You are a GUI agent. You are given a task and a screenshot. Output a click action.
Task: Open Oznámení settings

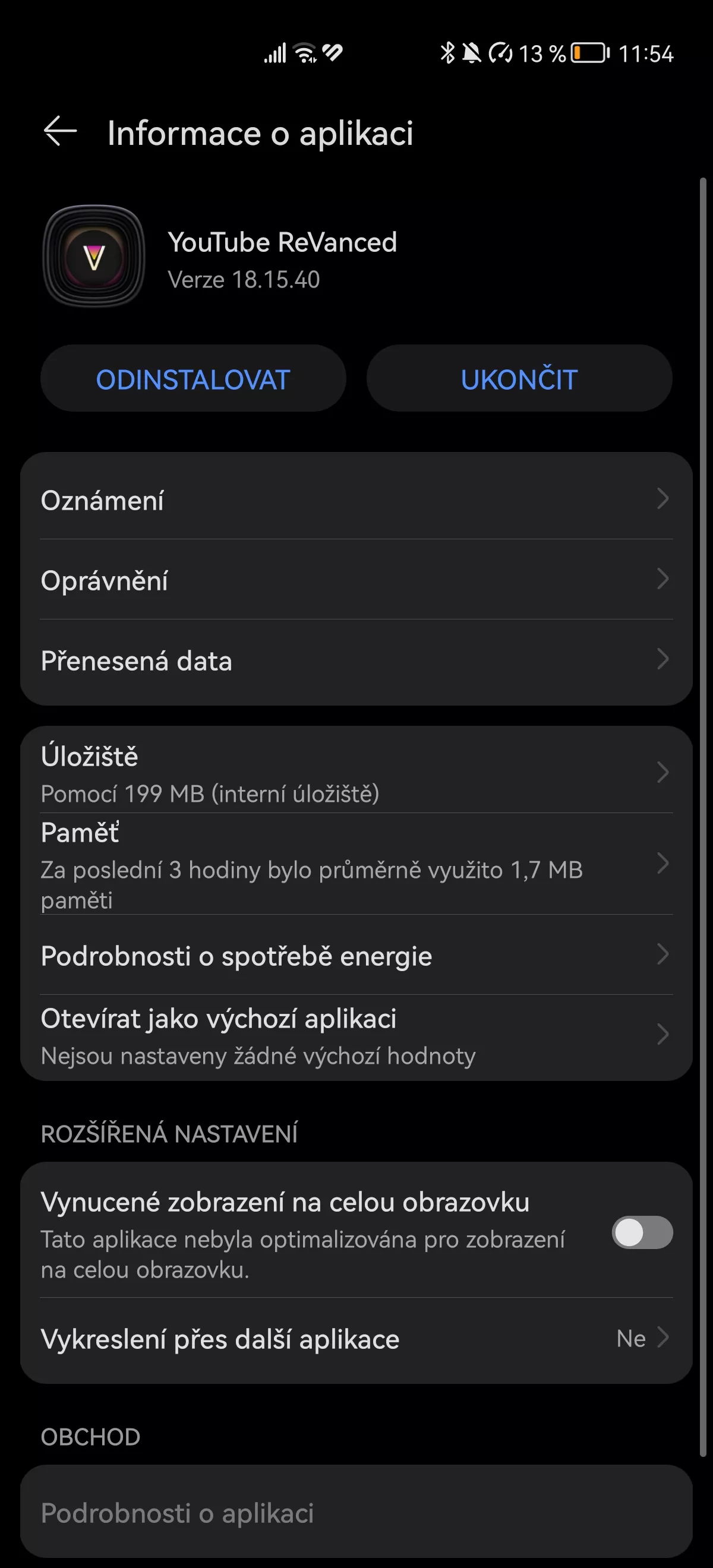tap(356, 500)
